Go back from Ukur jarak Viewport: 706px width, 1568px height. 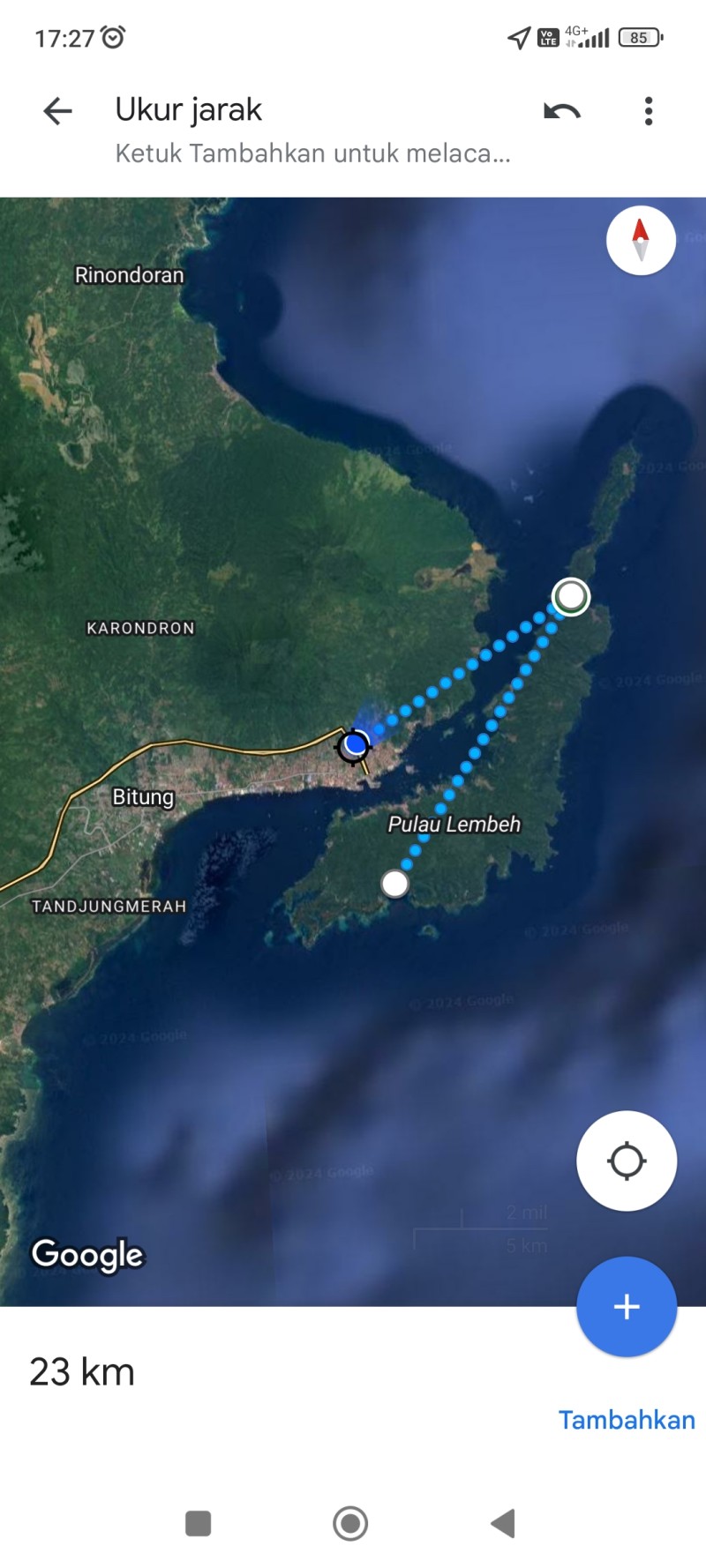click(x=57, y=111)
